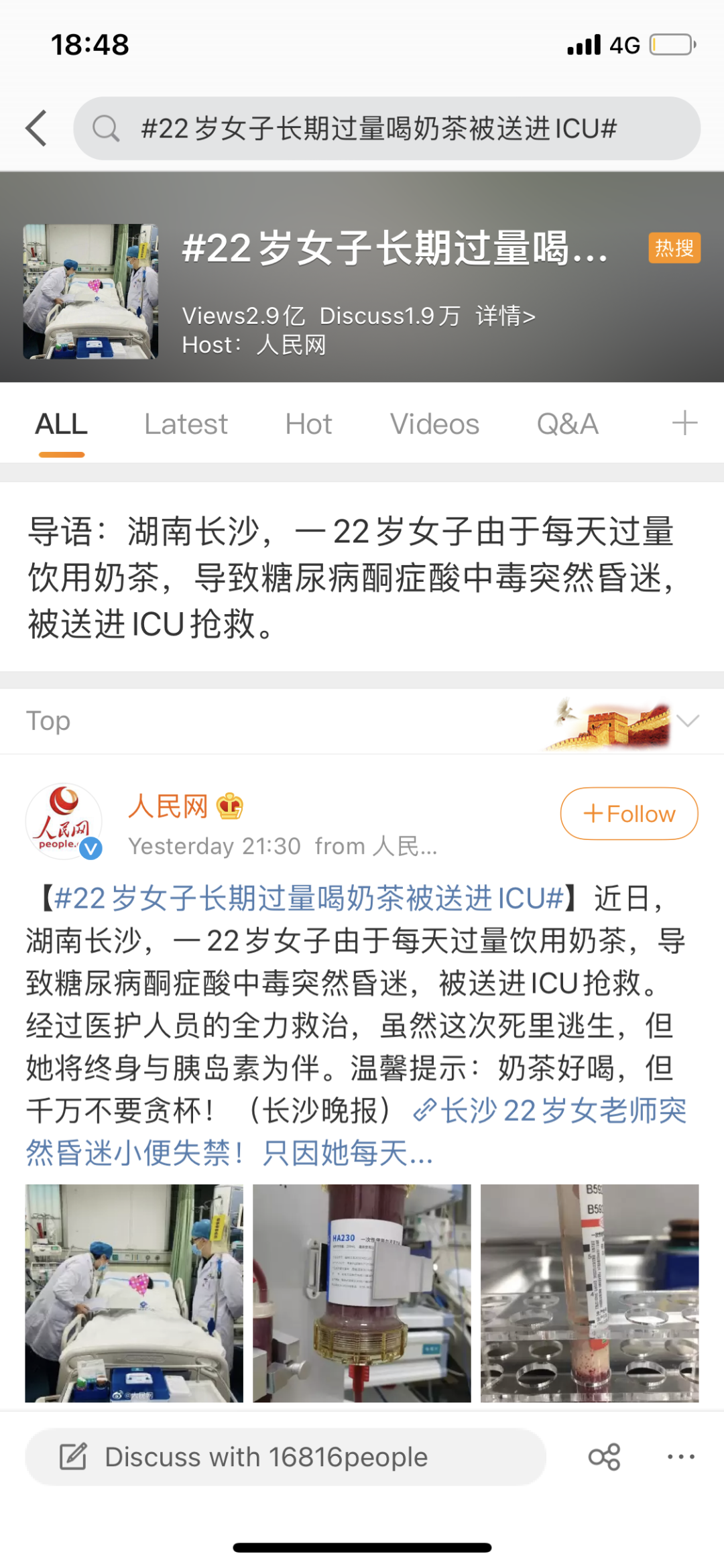Image resolution: width=724 pixels, height=1568 pixels.
Task: Add more tabs with plus icon
Action: (684, 424)
